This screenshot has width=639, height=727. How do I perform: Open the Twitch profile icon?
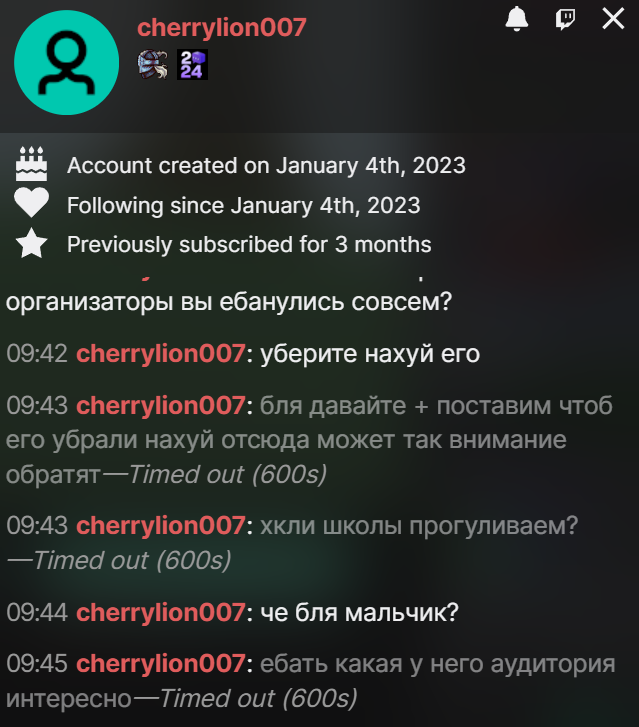click(x=565, y=19)
